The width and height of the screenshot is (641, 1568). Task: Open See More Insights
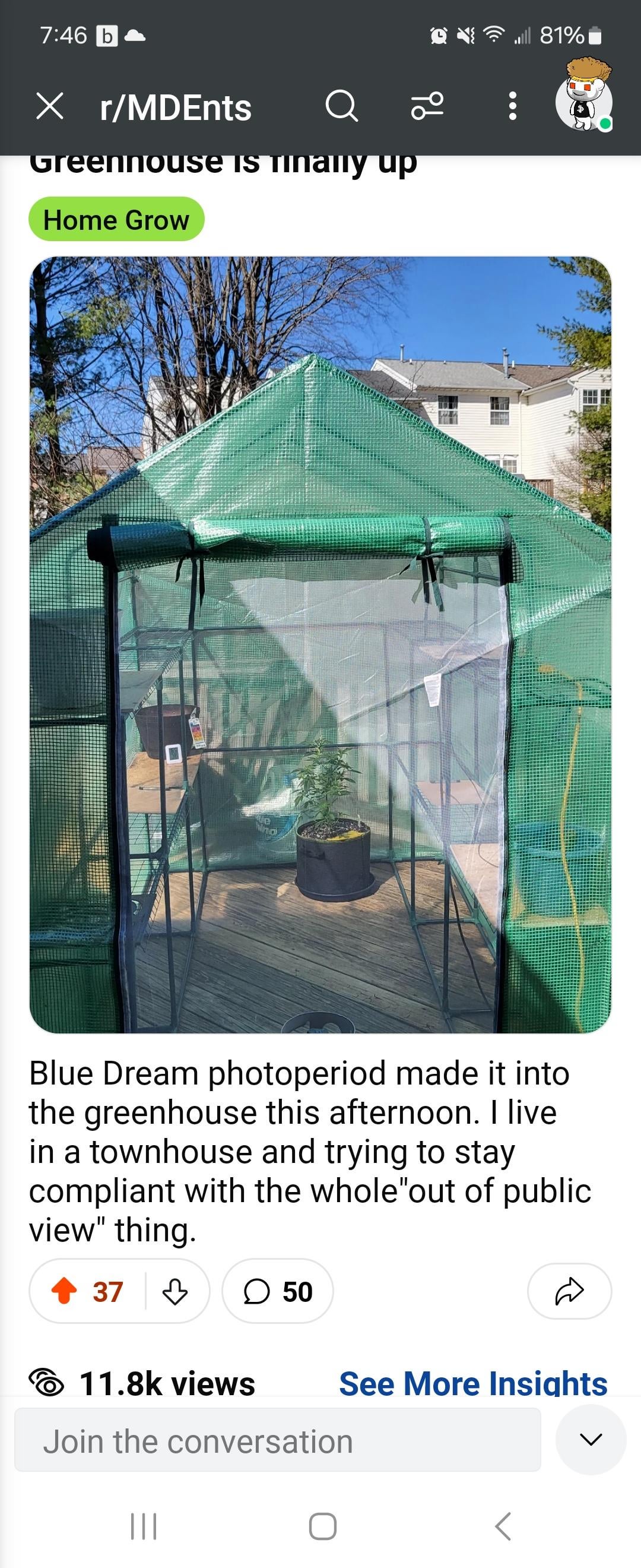pos(473,1383)
